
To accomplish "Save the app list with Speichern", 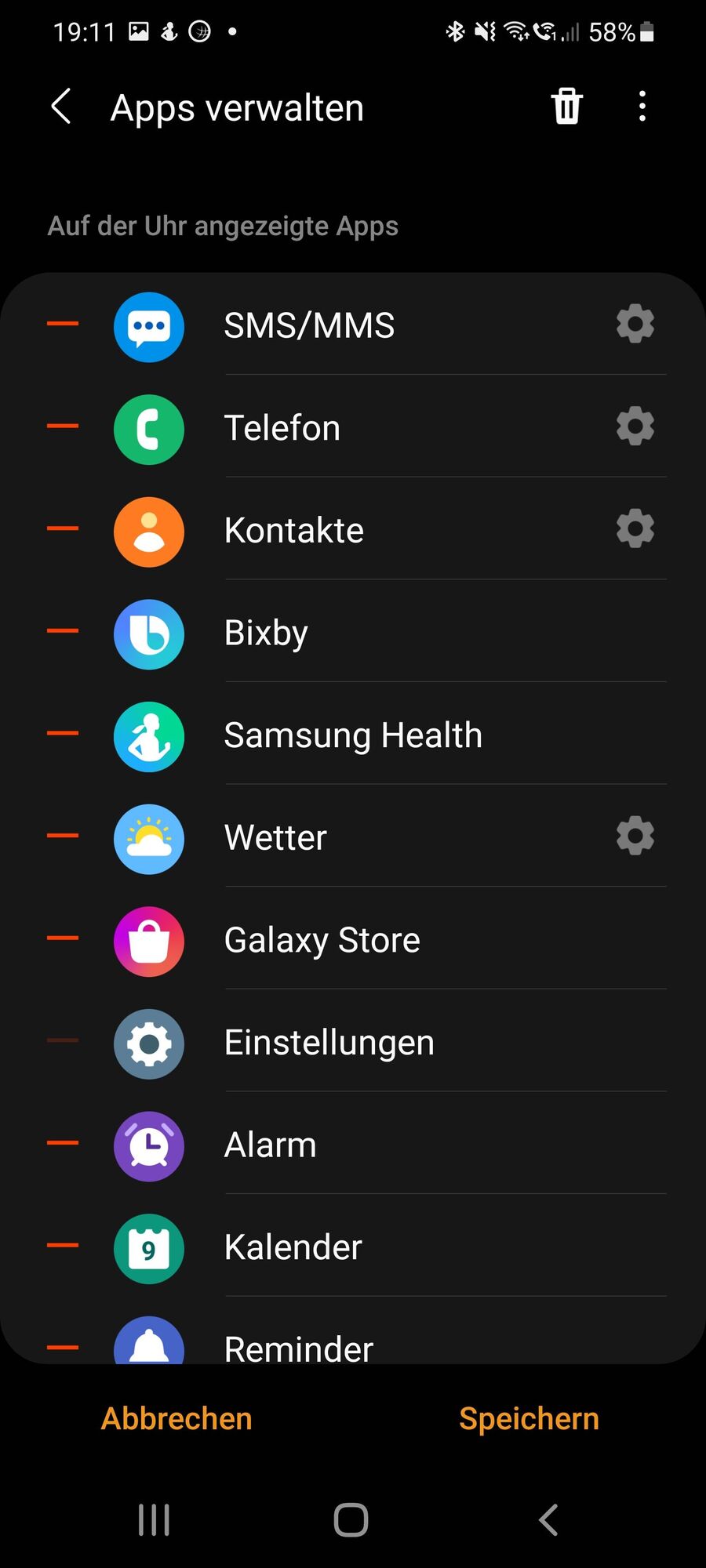I will tap(529, 1418).
